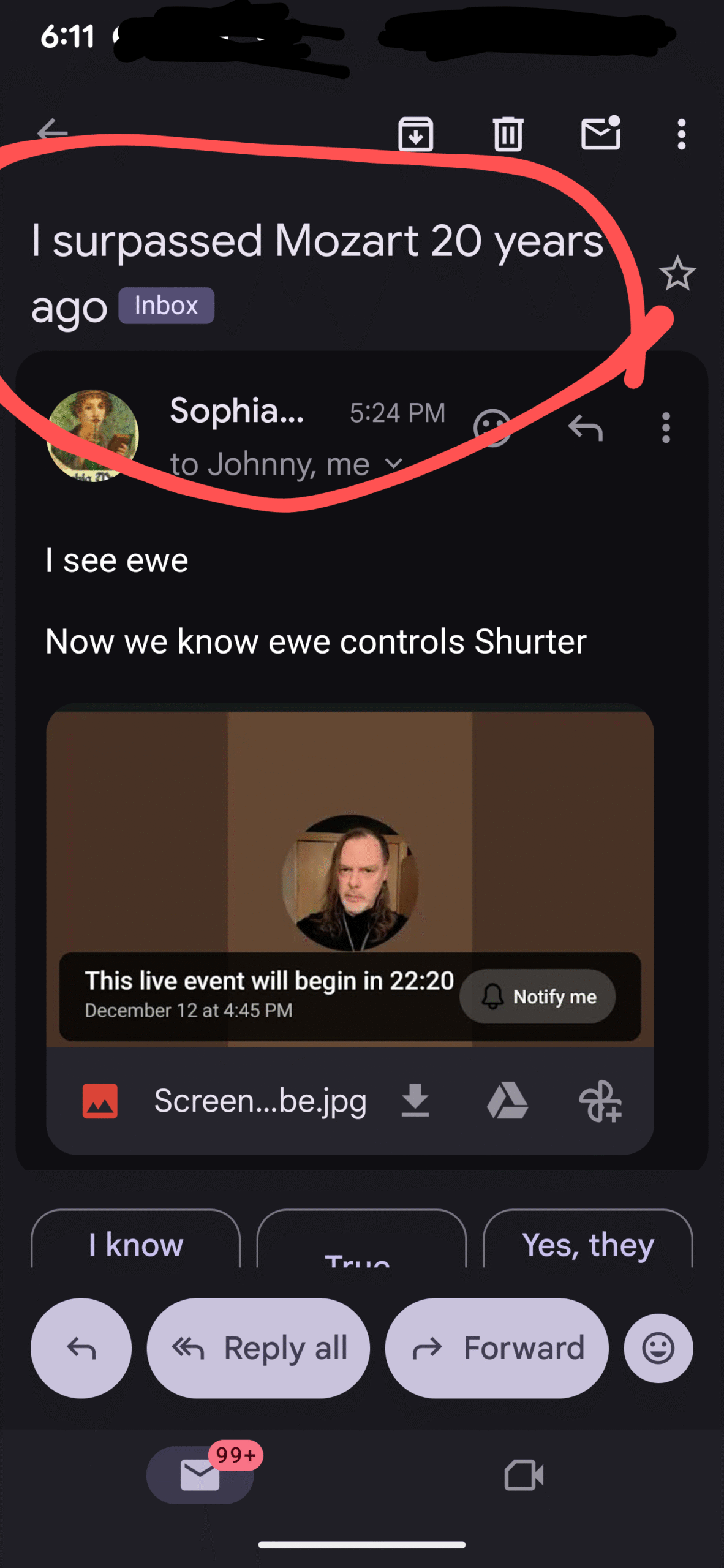The image size is (724, 1568).
Task: Open the emoji reaction button beside Forward
Action: (658, 1348)
